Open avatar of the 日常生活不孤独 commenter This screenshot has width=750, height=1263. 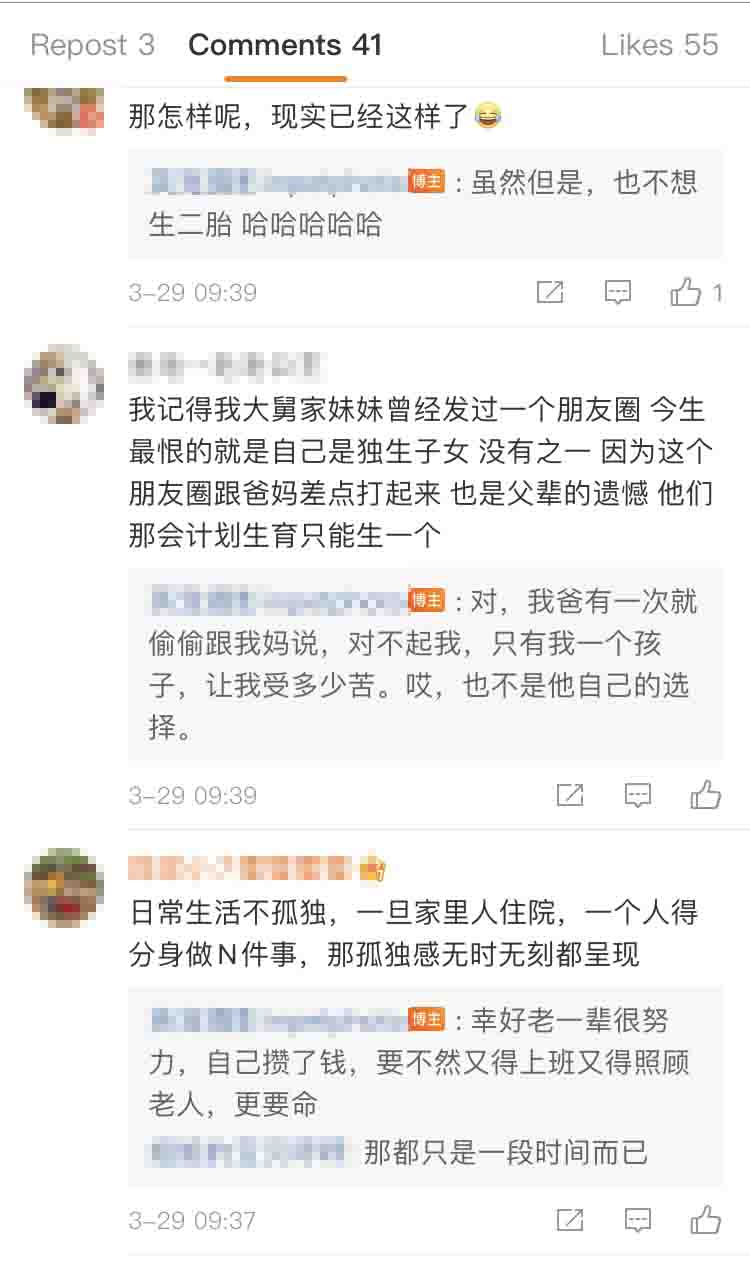click(65, 888)
